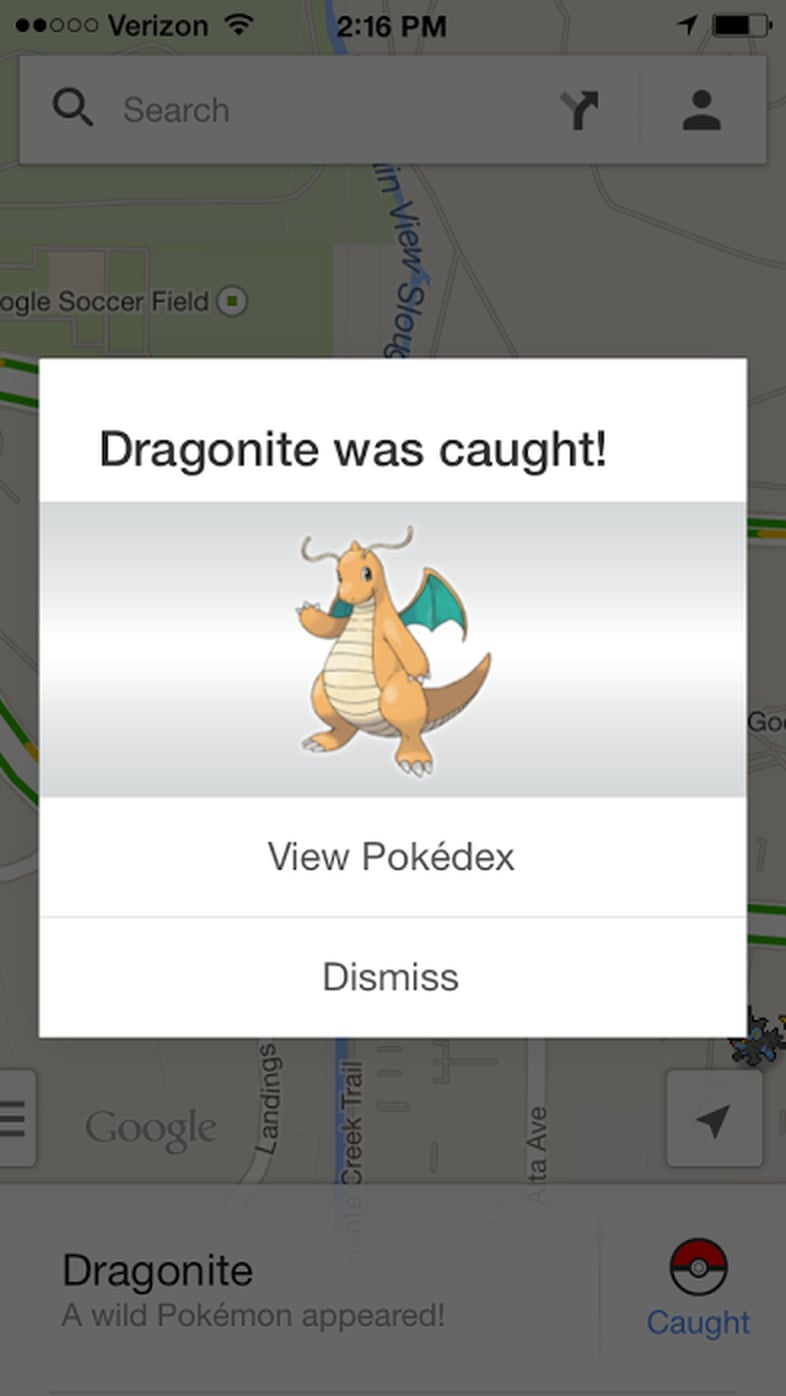Tap the location services arrow in the status bar
Screen dimensions: 786x1396
[684, 24]
